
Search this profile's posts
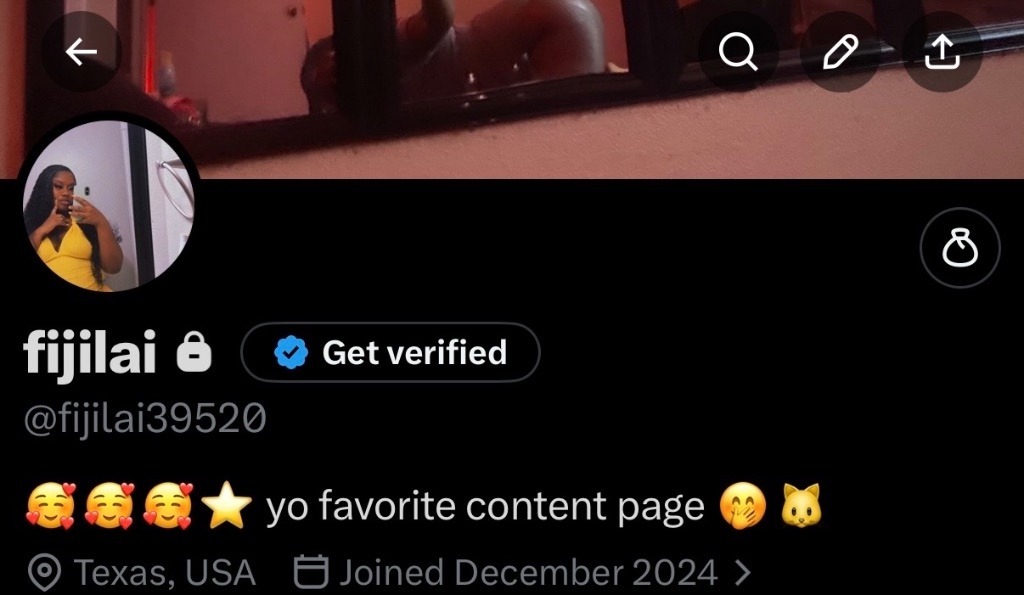(x=739, y=53)
